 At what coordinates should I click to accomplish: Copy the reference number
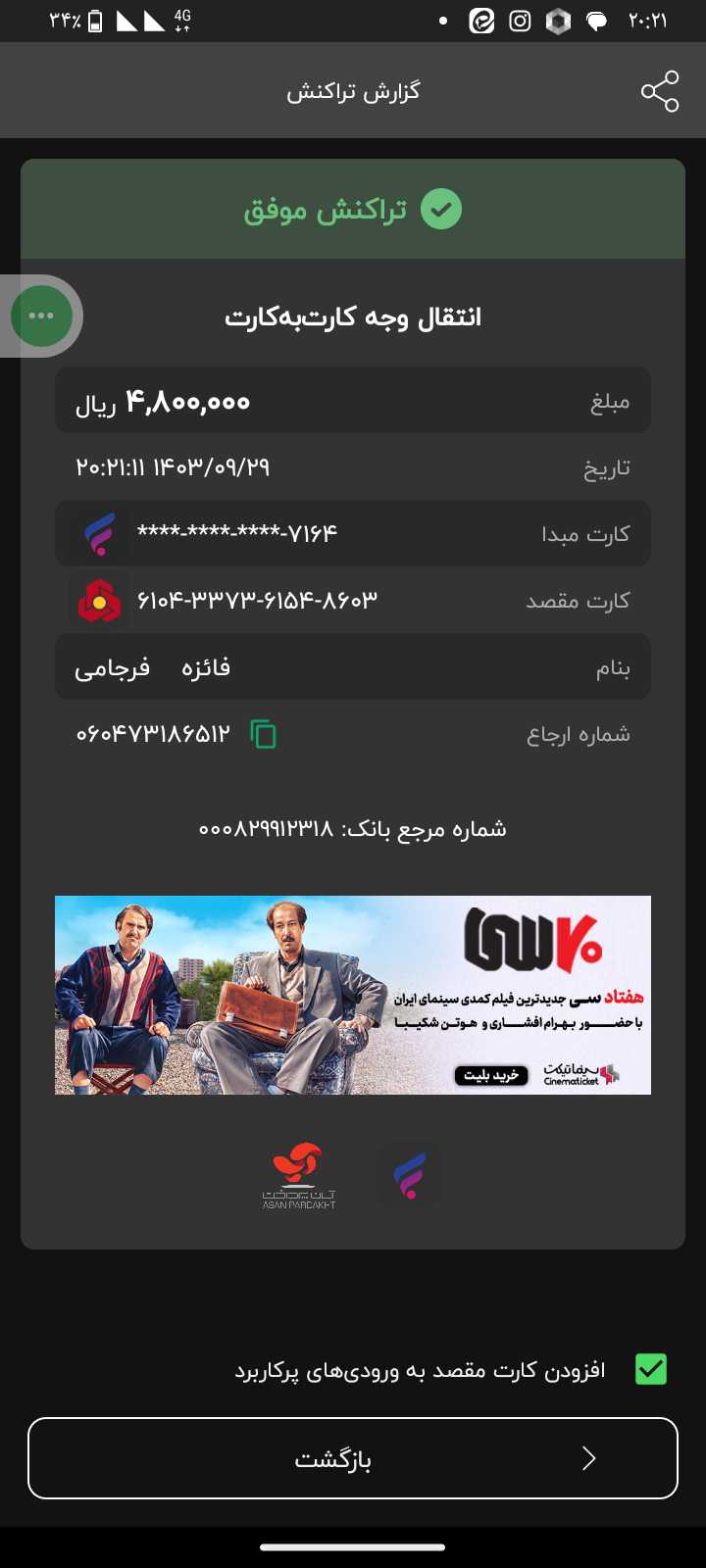click(263, 734)
